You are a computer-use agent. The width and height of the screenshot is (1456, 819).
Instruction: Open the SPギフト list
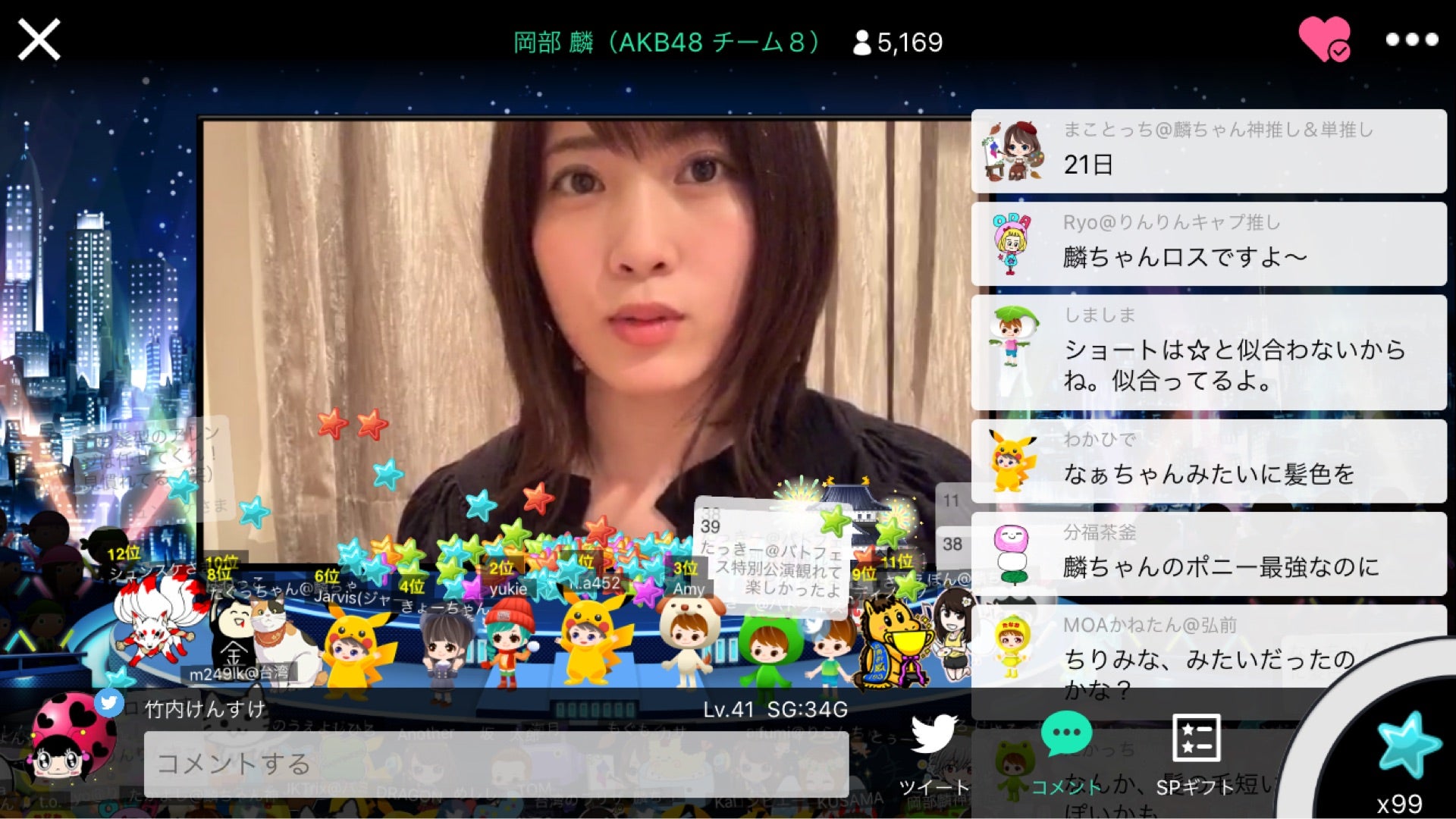(x=1196, y=753)
